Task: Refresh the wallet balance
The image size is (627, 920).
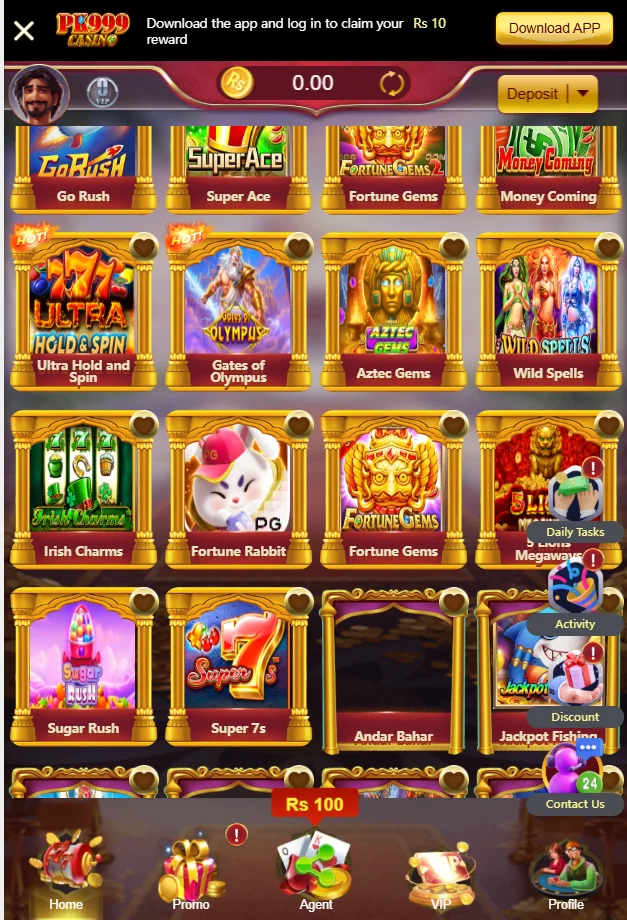Action: pos(392,83)
